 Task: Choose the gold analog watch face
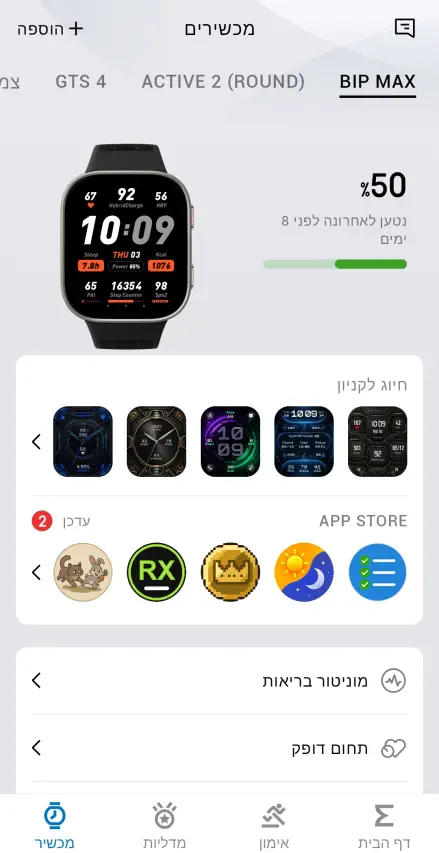(x=157, y=442)
